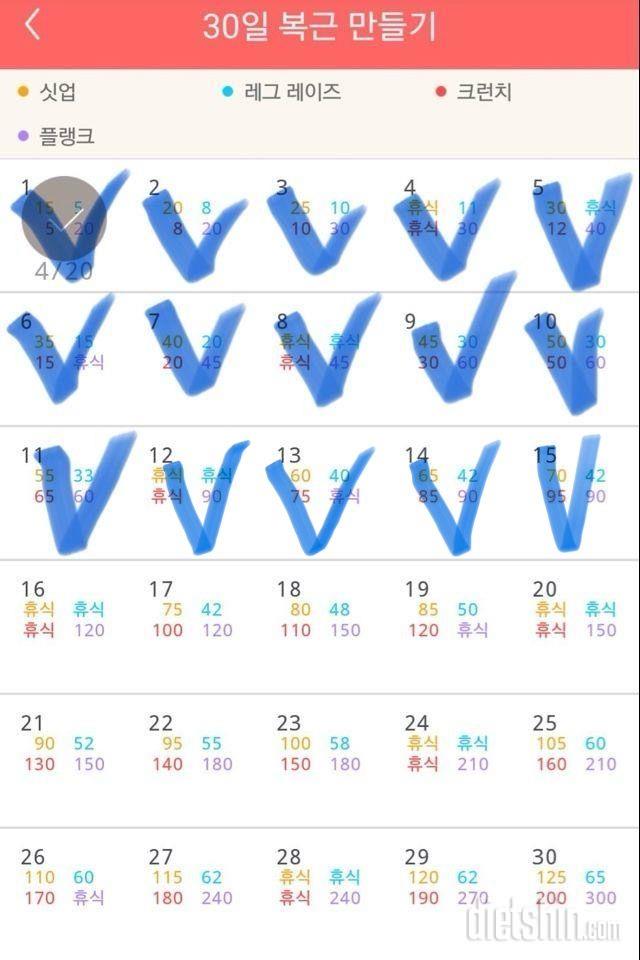Open day 28 cell
The width and height of the screenshot is (640, 960).
pos(320,888)
